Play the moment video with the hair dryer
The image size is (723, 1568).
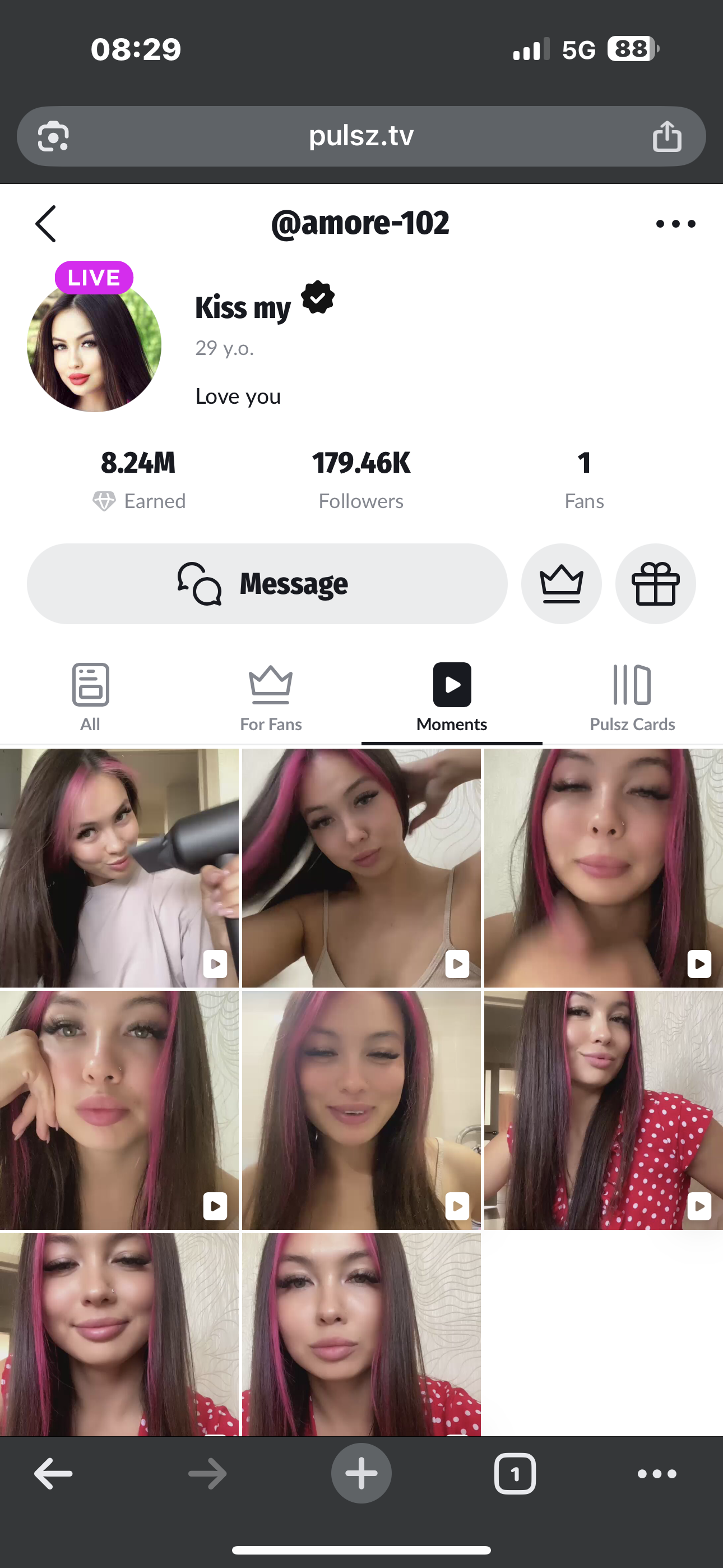[x=119, y=868]
